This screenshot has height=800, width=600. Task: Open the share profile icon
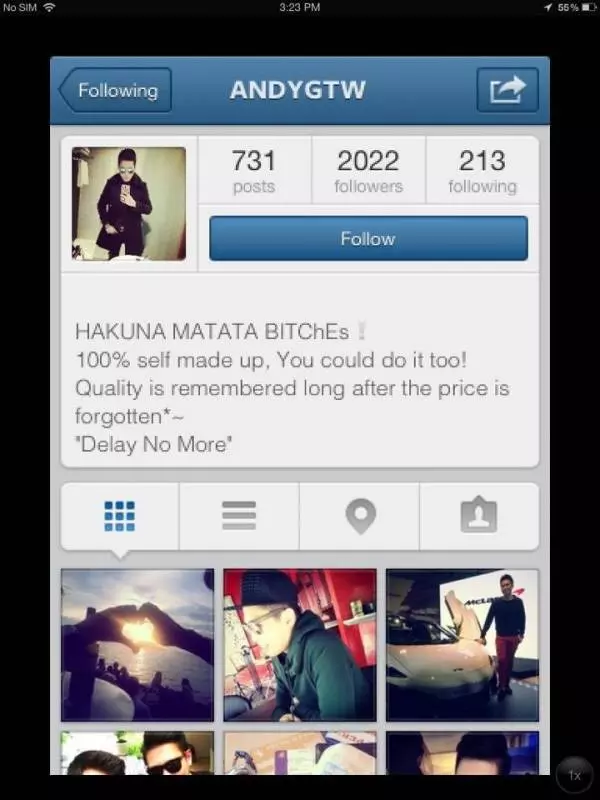(x=507, y=90)
